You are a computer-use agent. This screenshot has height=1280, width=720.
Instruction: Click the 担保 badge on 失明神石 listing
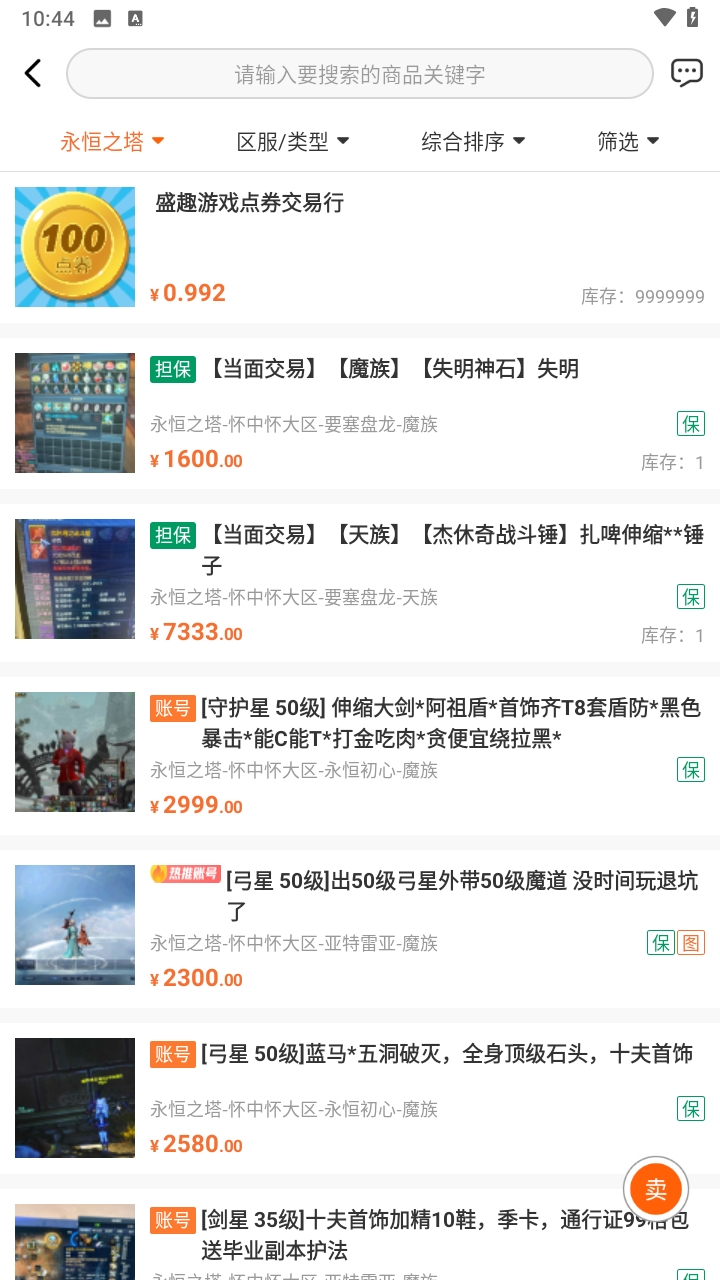(x=174, y=369)
